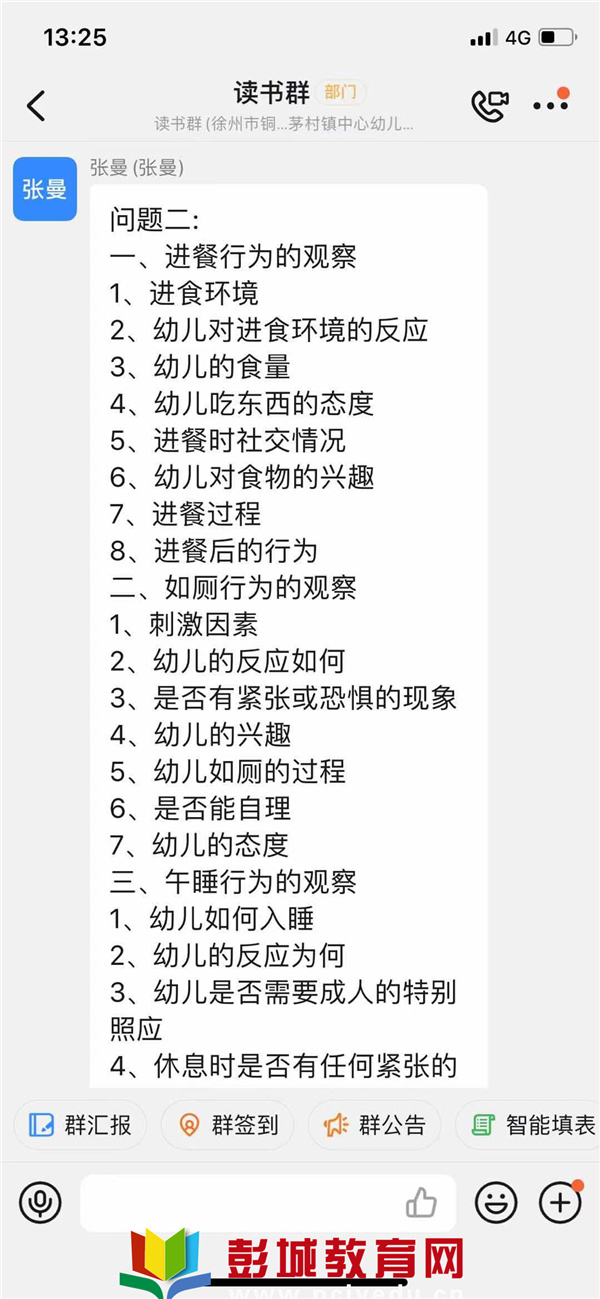Viewport: 600px width, 1299px height.
Task: Open the emoji picker
Action: 496,1203
